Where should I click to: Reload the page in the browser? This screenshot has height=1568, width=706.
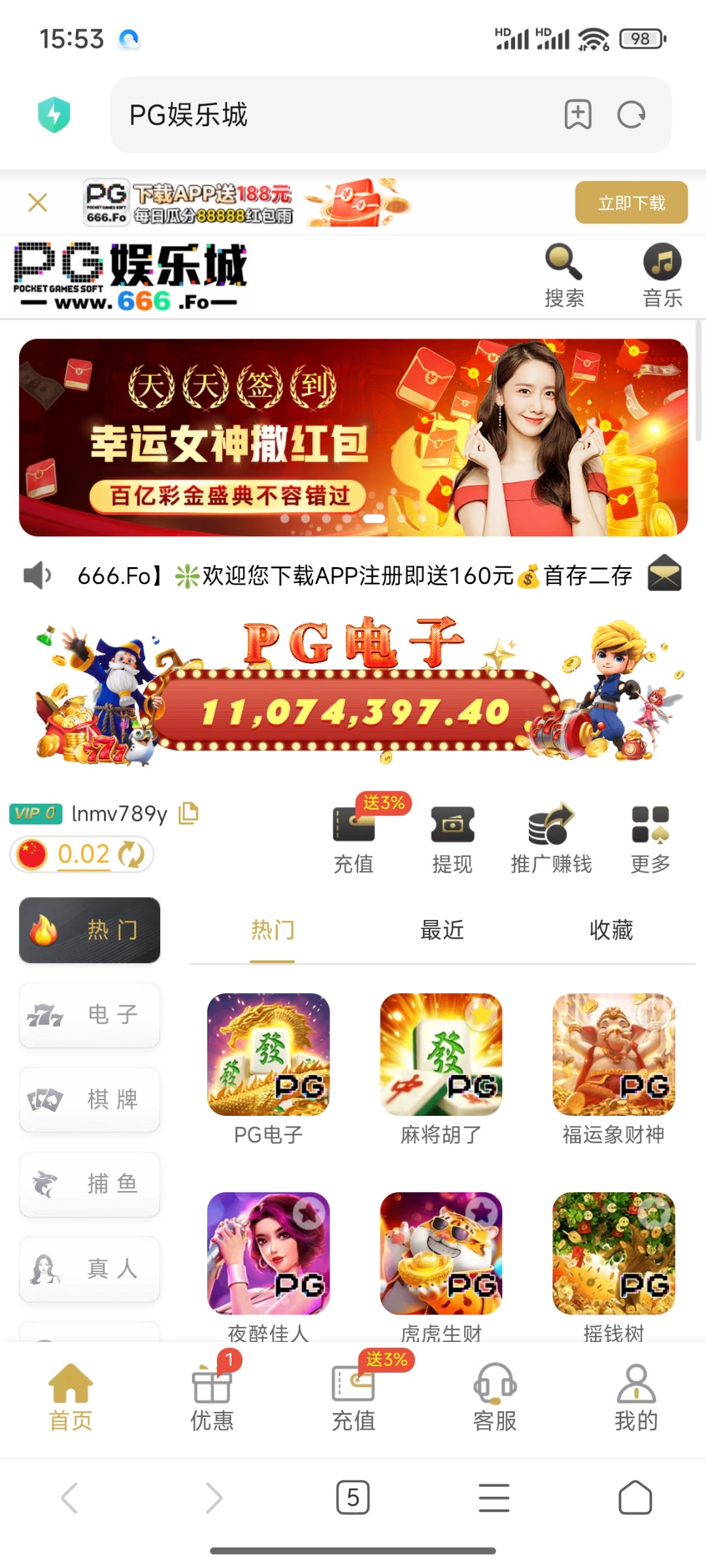click(x=631, y=115)
